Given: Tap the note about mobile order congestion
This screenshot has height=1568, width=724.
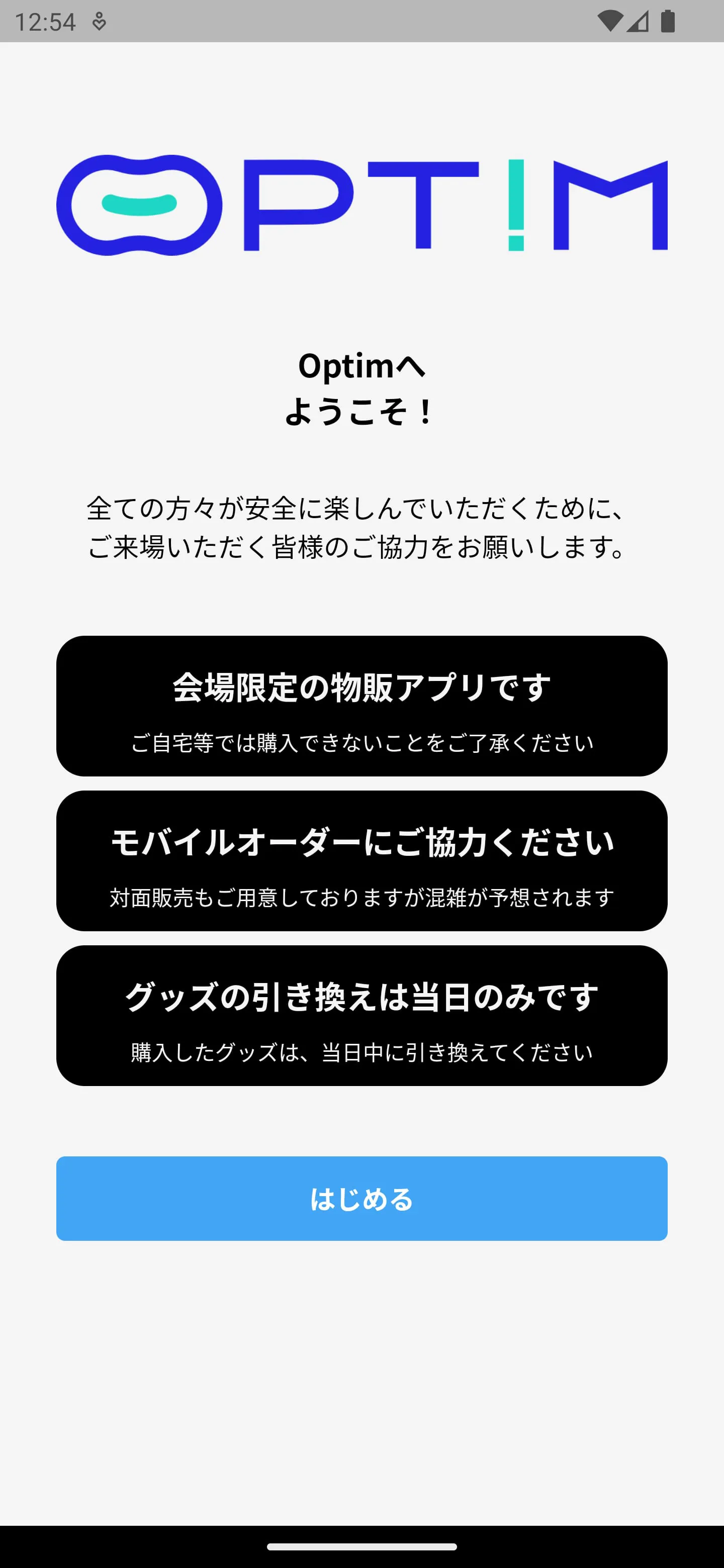Looking at the screenshot, I should (x=361, y=897).
